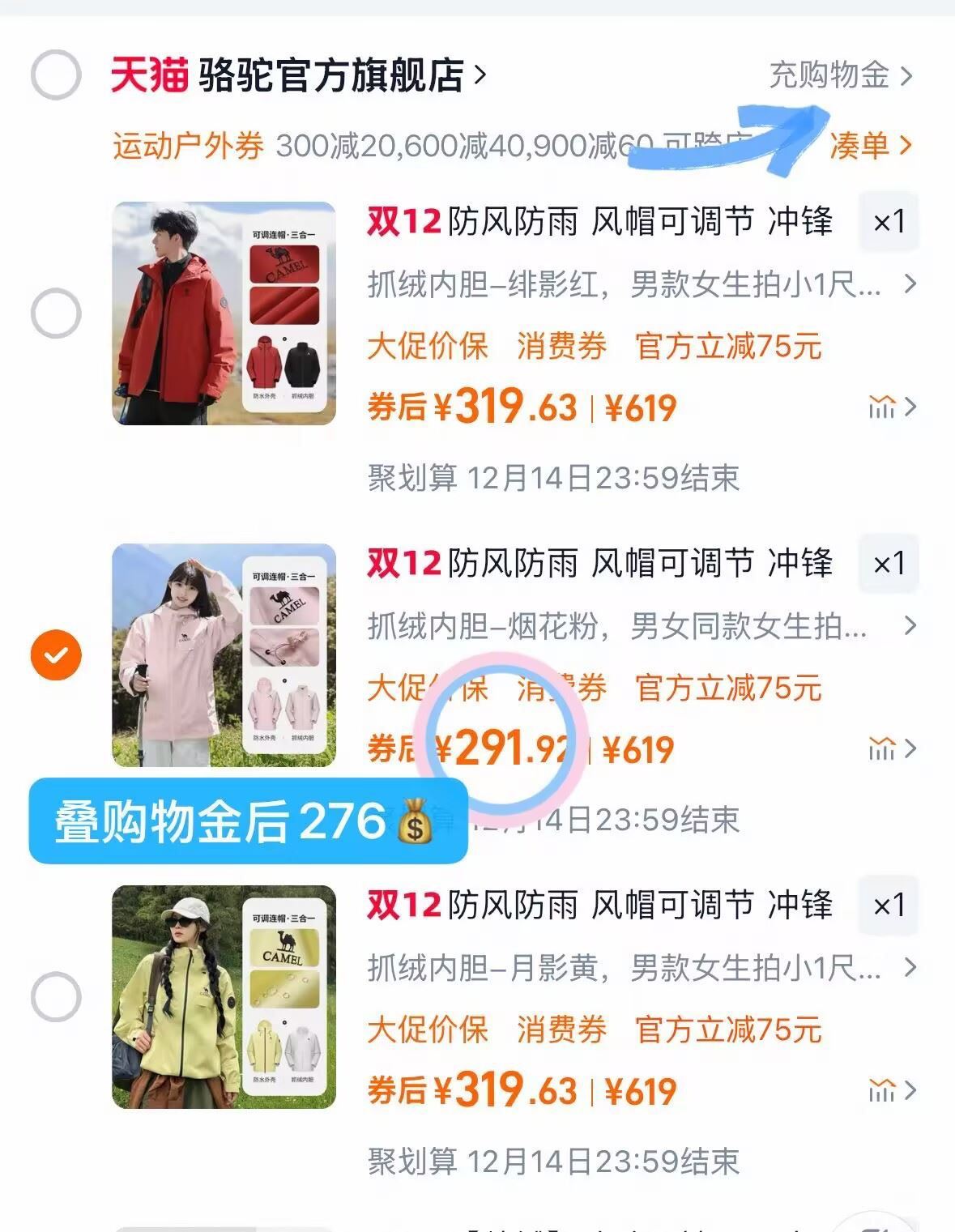Select the 月影黄 yellow jacket checkbox
Image resolution: width=955 pixels, height=1232 pixels.
(55, 997)
